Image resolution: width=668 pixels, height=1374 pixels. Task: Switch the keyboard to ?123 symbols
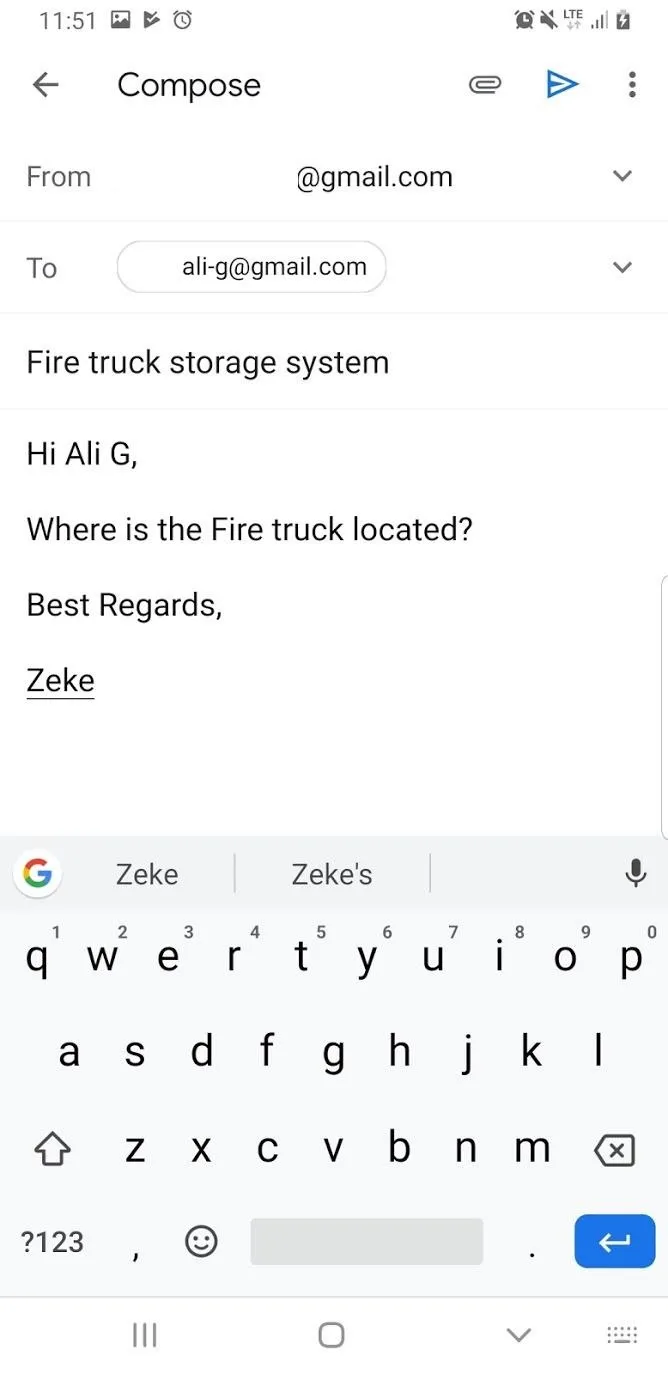[x=52, y=1242]
